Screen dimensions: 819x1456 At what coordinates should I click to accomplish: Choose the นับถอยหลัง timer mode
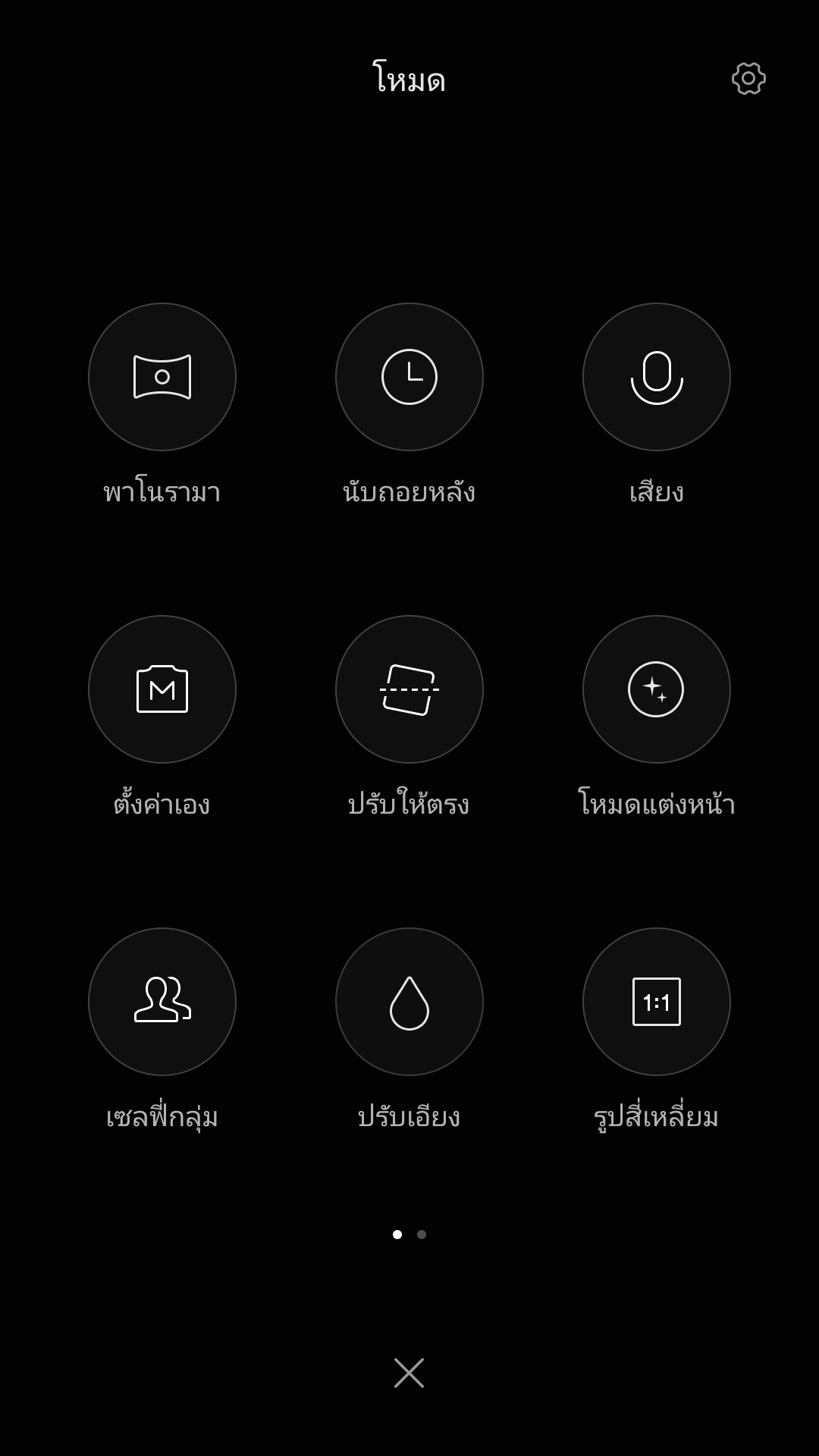[x=409, y=377]
